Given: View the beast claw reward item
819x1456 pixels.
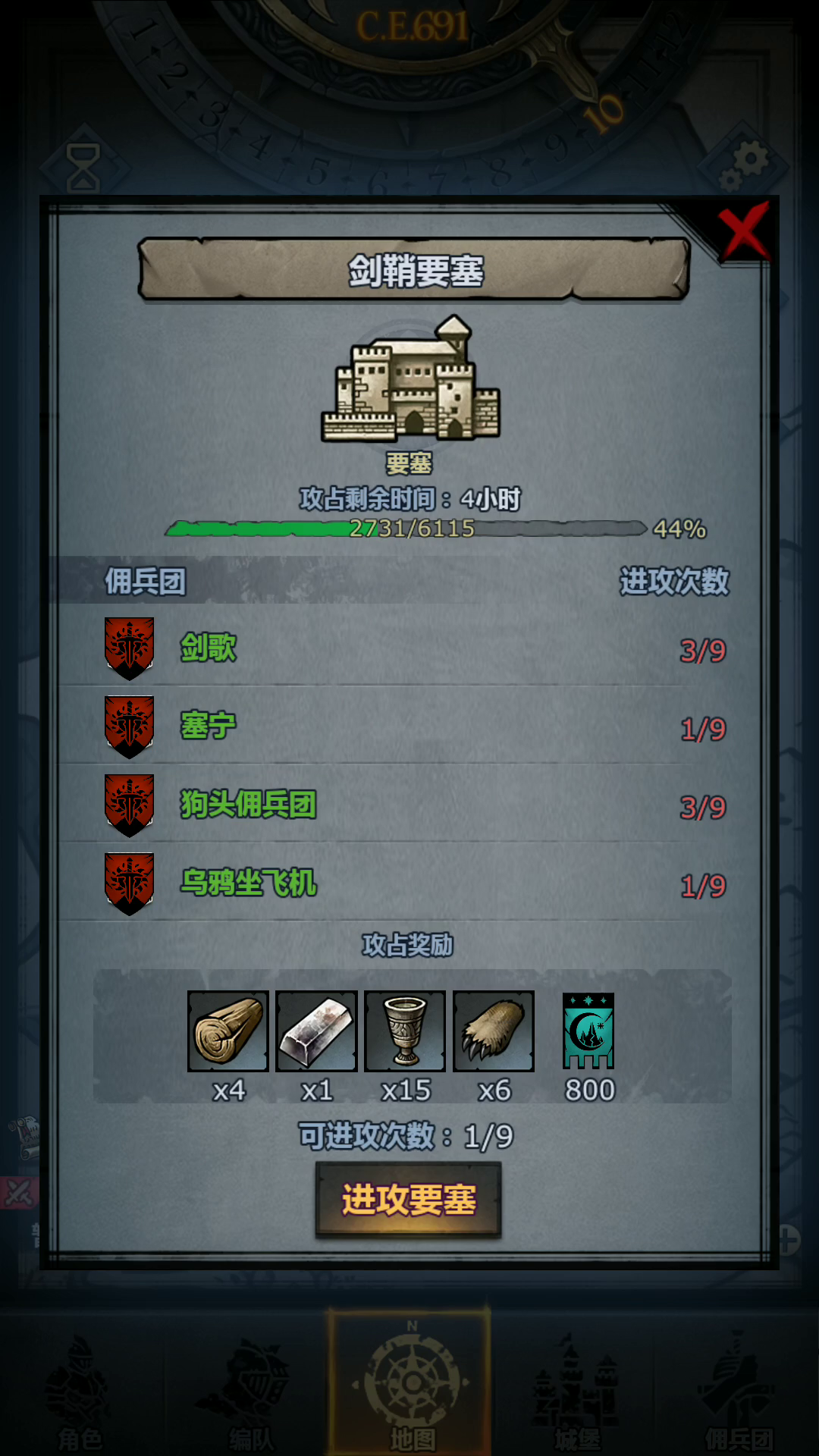Looking at the screenshot, I should 494,1031.
